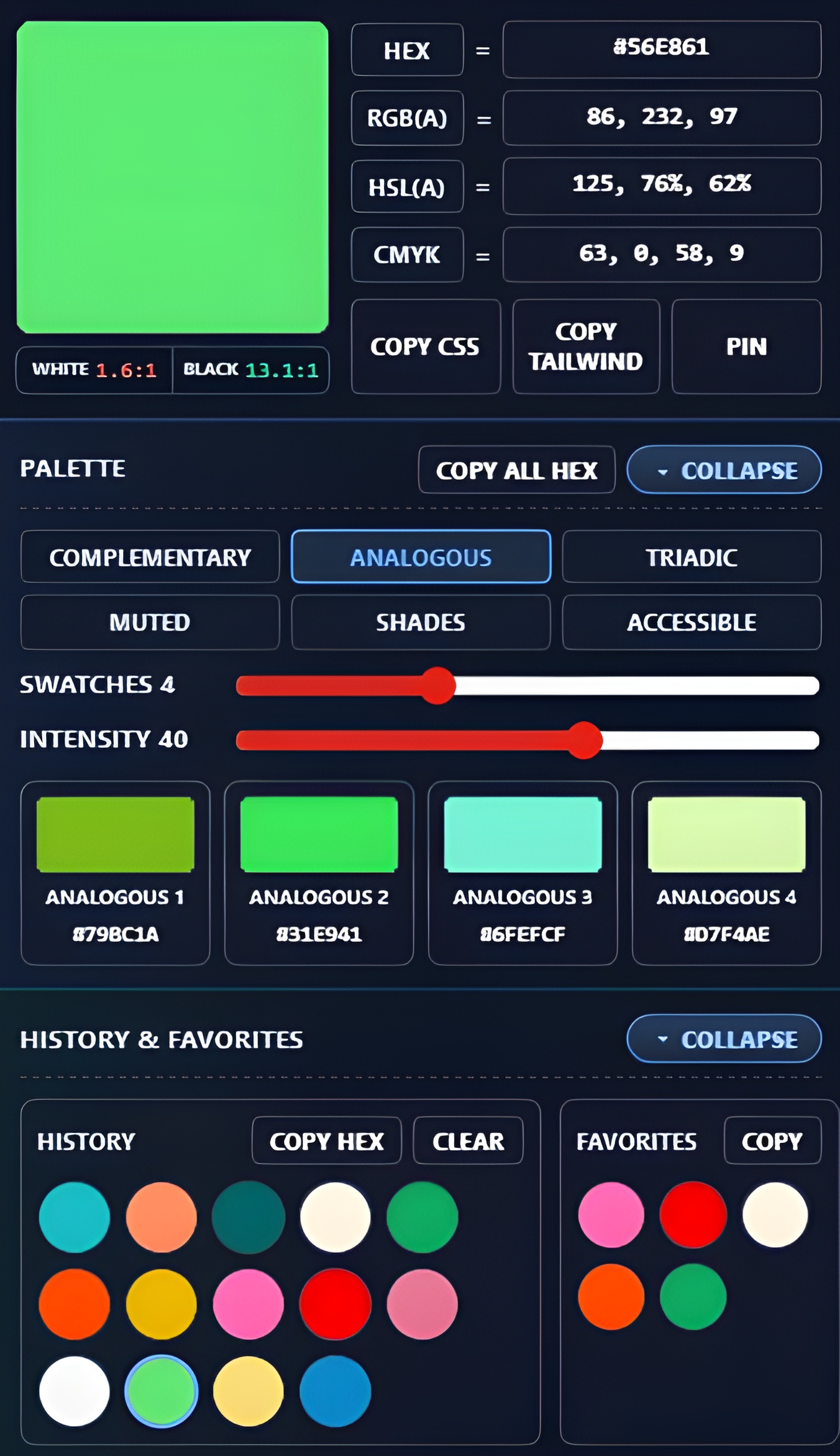Switch to the Shades palette
This screenshot has width=840, height=1456.
tap(421, 622)
